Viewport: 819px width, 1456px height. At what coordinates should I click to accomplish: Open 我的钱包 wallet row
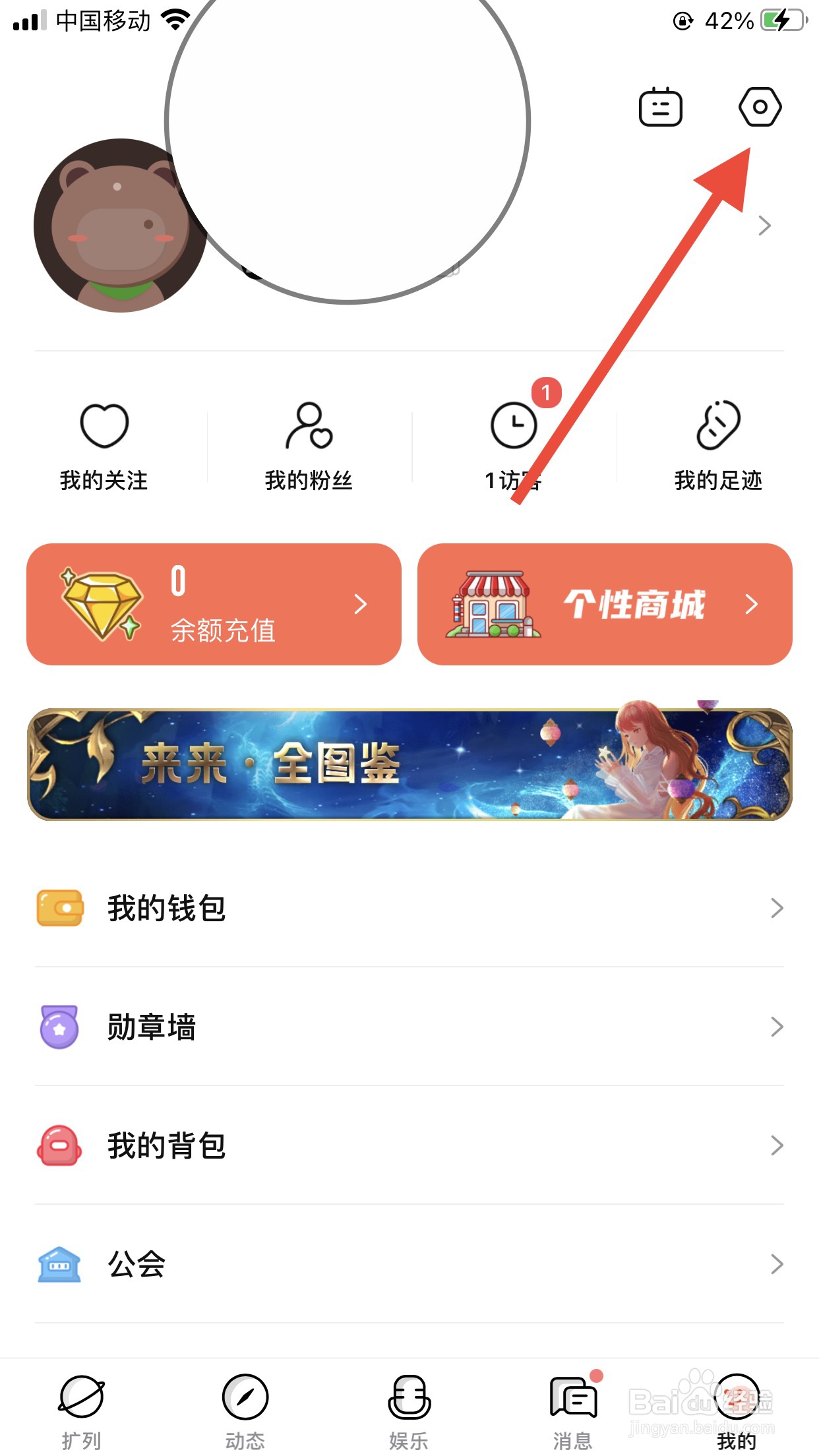coord(409,908)
